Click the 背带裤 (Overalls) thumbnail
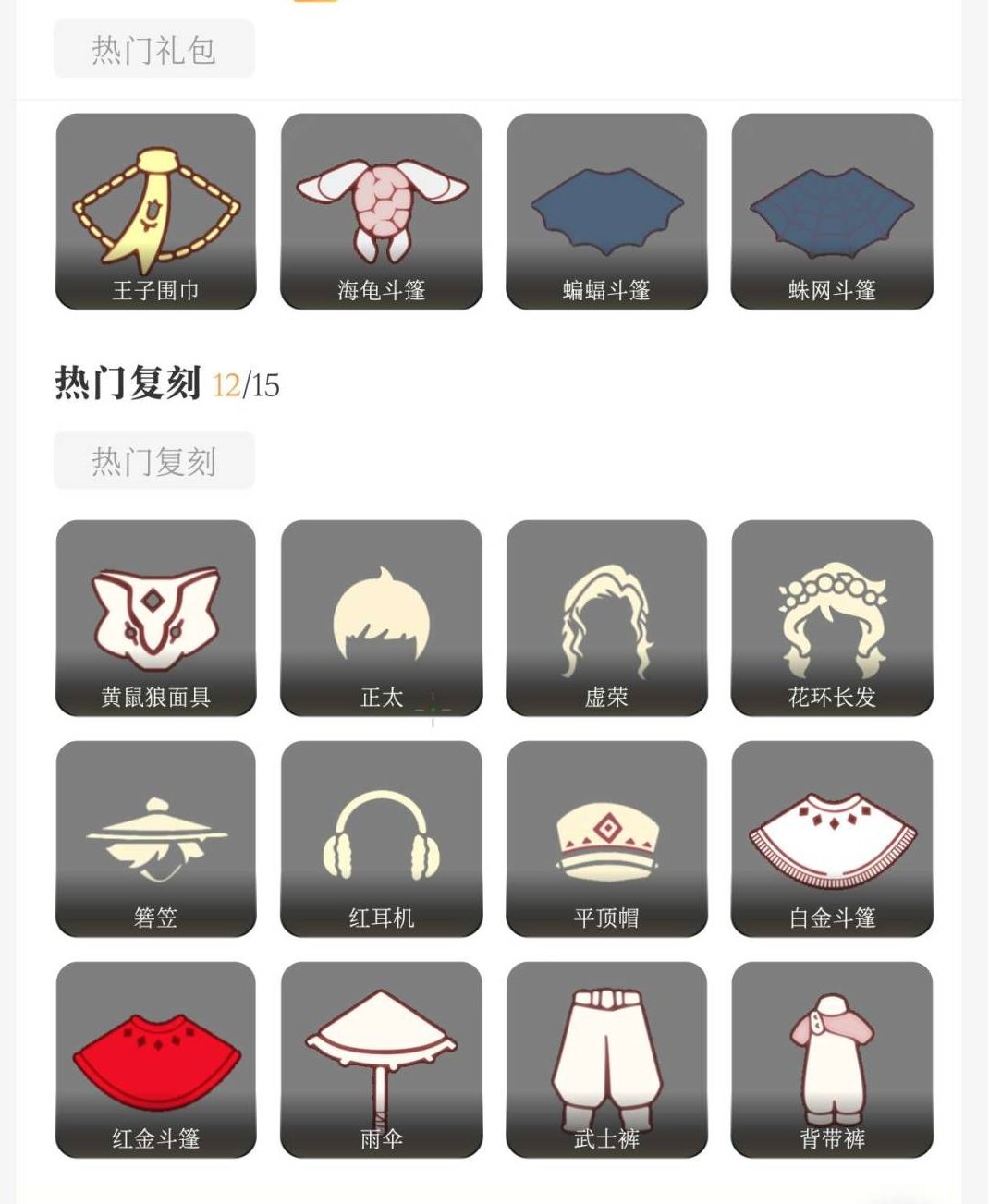Screen dimensions: 989x1204 coord(831,1061)
